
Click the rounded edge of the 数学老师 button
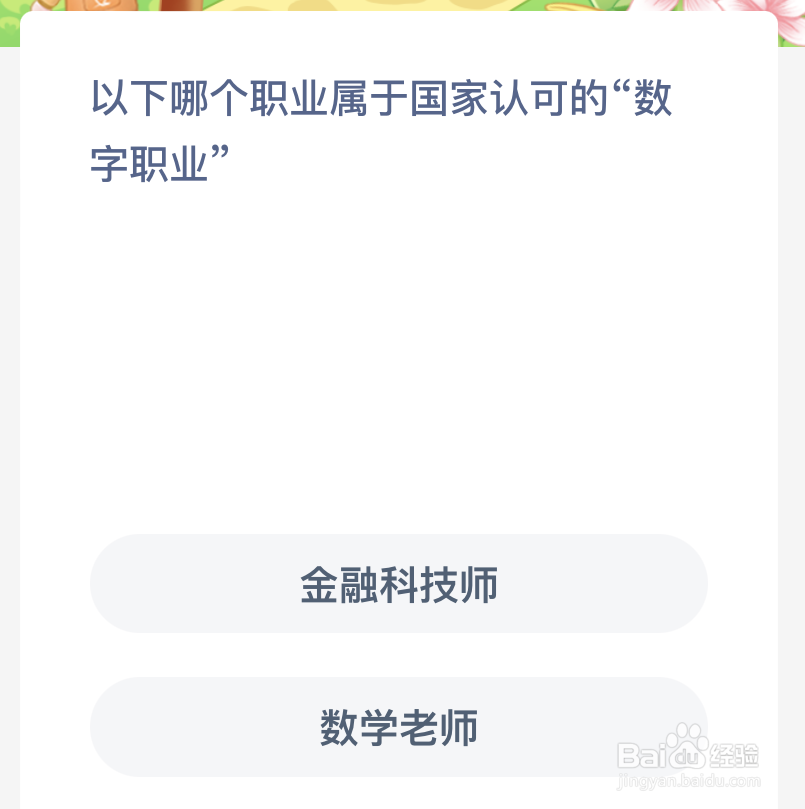[x=108, y=727]
